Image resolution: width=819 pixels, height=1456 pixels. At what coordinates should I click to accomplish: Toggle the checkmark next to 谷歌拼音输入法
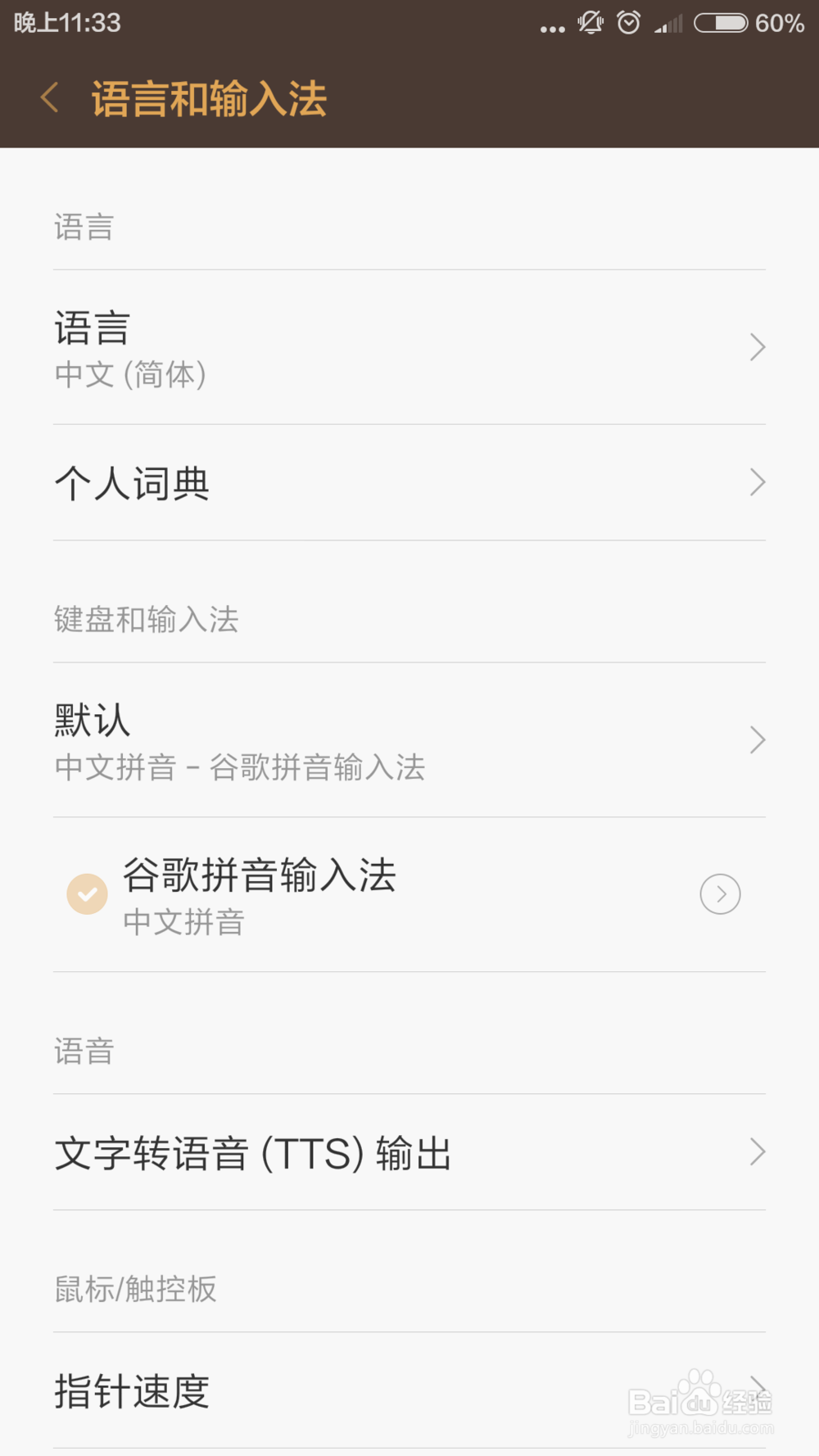click(x=88, y=894)
